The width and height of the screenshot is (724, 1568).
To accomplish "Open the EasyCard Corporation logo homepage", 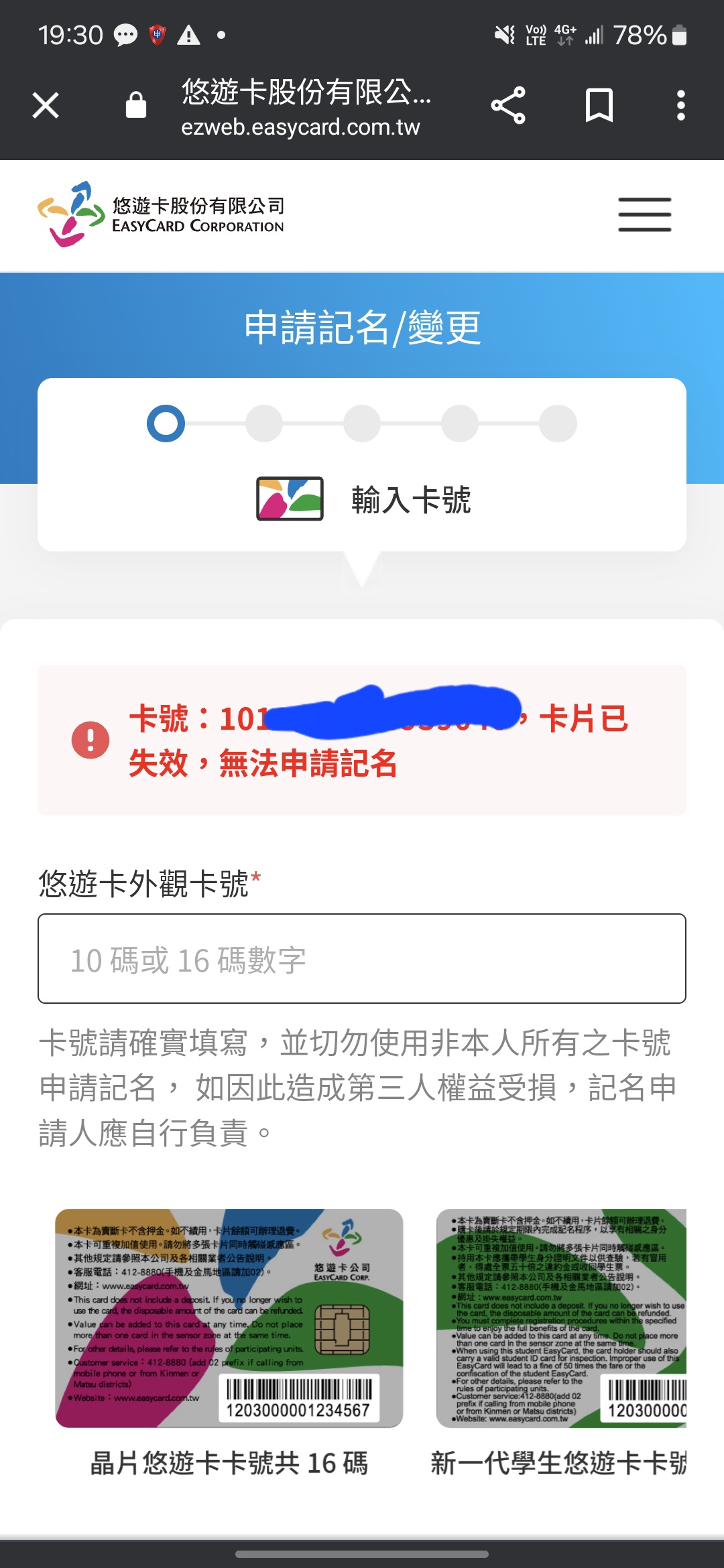I will (161, 214).
